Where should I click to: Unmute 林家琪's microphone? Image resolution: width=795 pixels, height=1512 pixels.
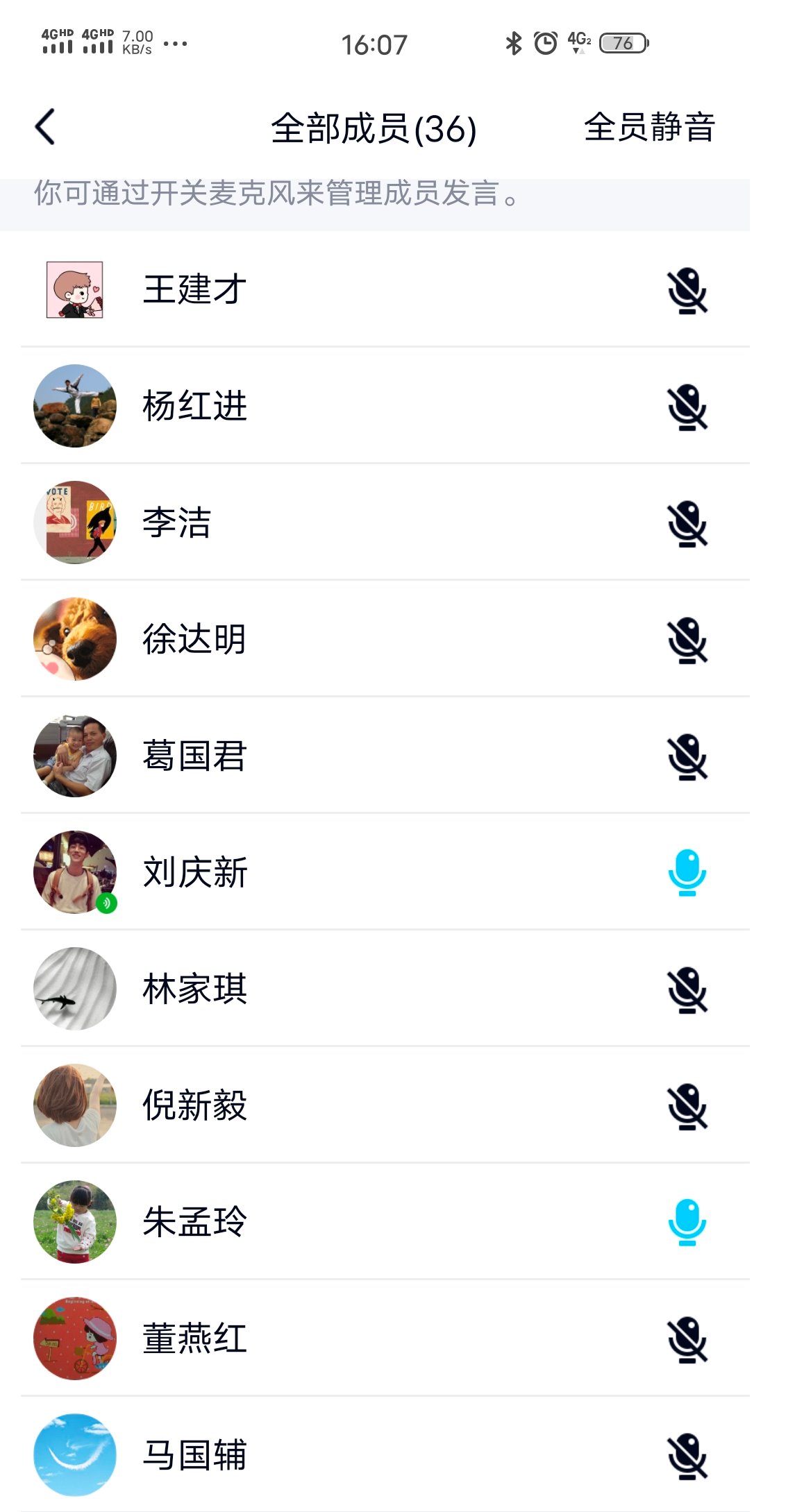pyautogui.click(x=687, y=991)
